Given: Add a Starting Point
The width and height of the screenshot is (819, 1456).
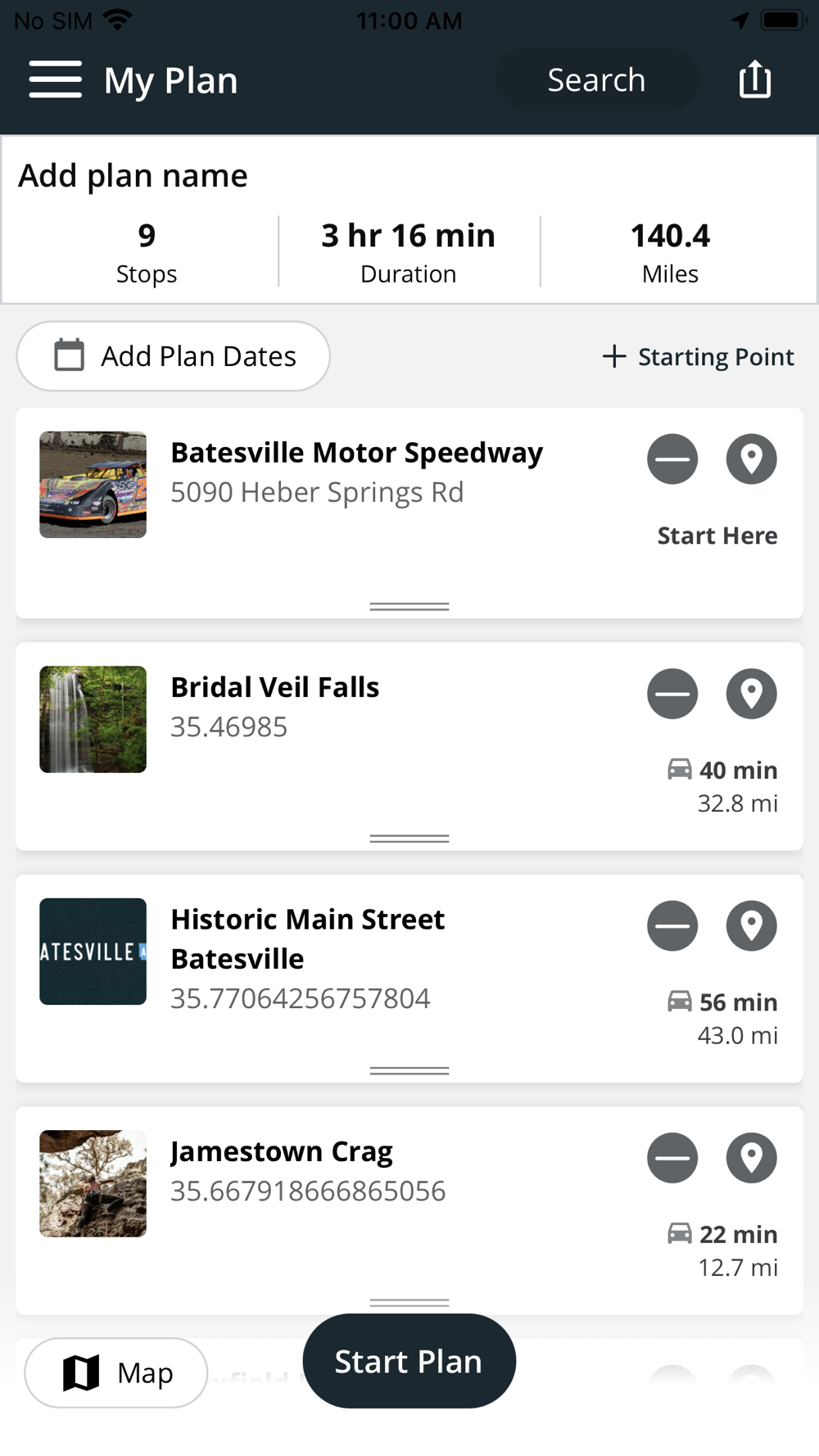Looking at the screenshot, I should coord(698,356).
